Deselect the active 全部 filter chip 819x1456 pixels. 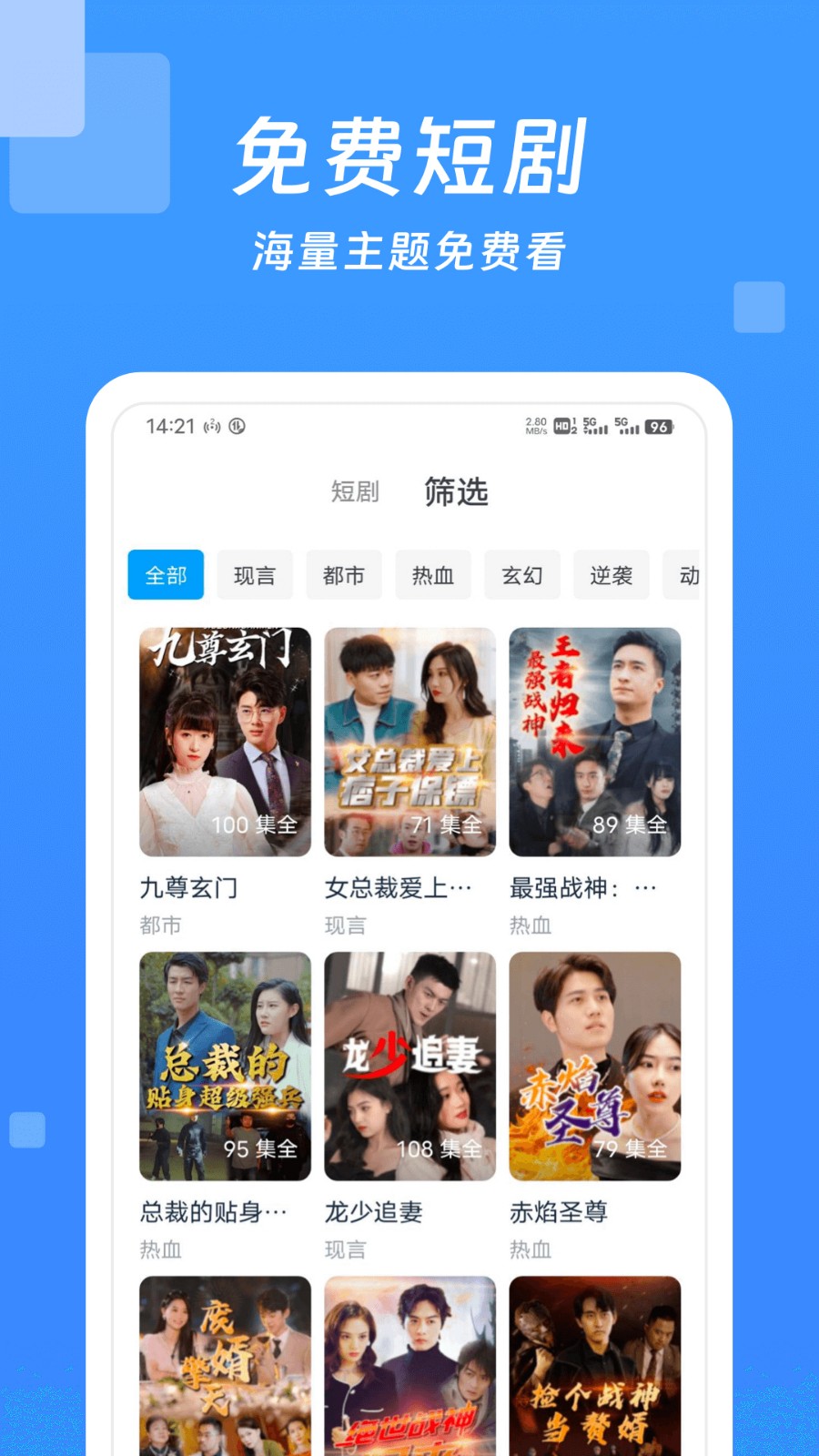pyautogui.click(x=167, y=574)
